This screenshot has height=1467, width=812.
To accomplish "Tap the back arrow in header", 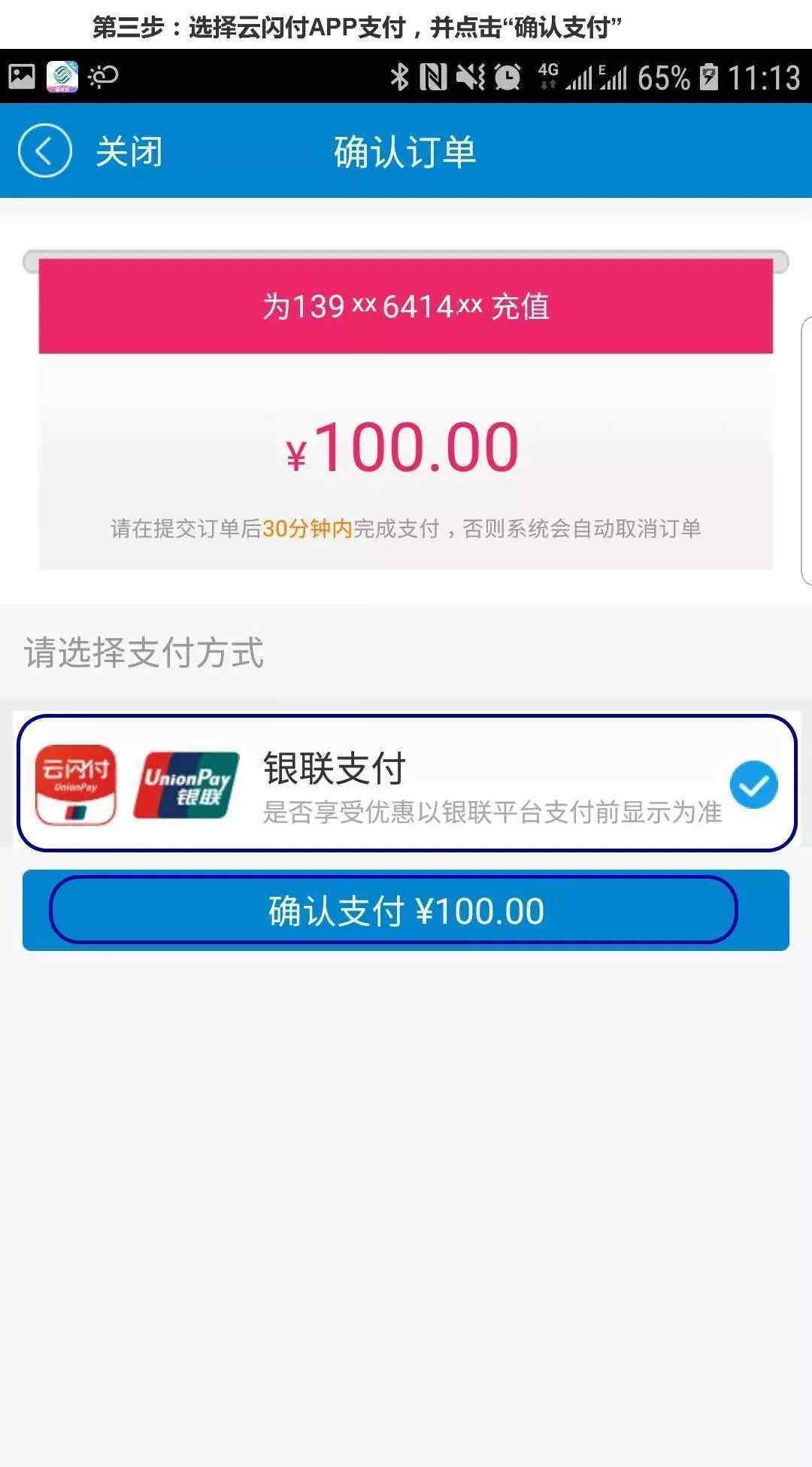I will tap(45, 150).
